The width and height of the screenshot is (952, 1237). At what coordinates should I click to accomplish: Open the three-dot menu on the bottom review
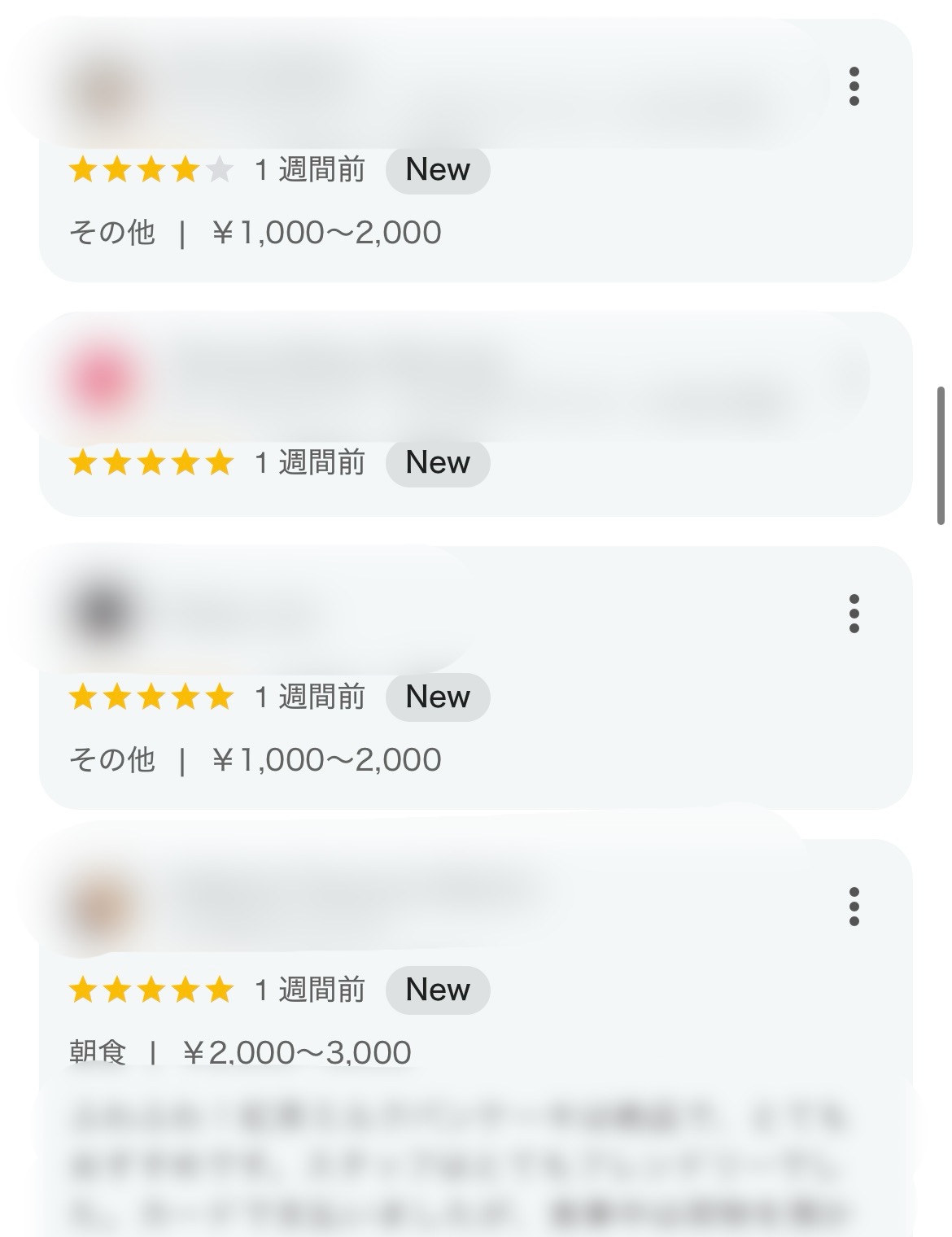[854, 906]
